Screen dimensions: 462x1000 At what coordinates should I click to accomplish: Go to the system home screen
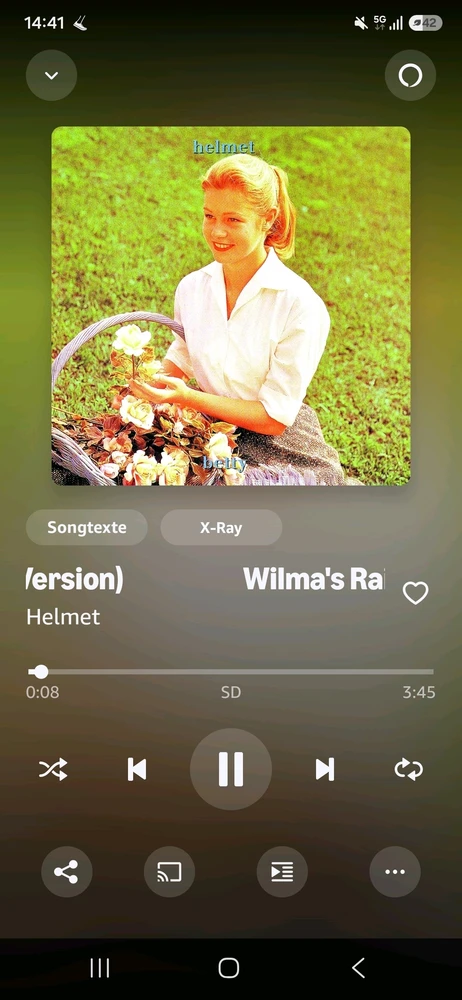pyautogui.click(x=228, y=967)
